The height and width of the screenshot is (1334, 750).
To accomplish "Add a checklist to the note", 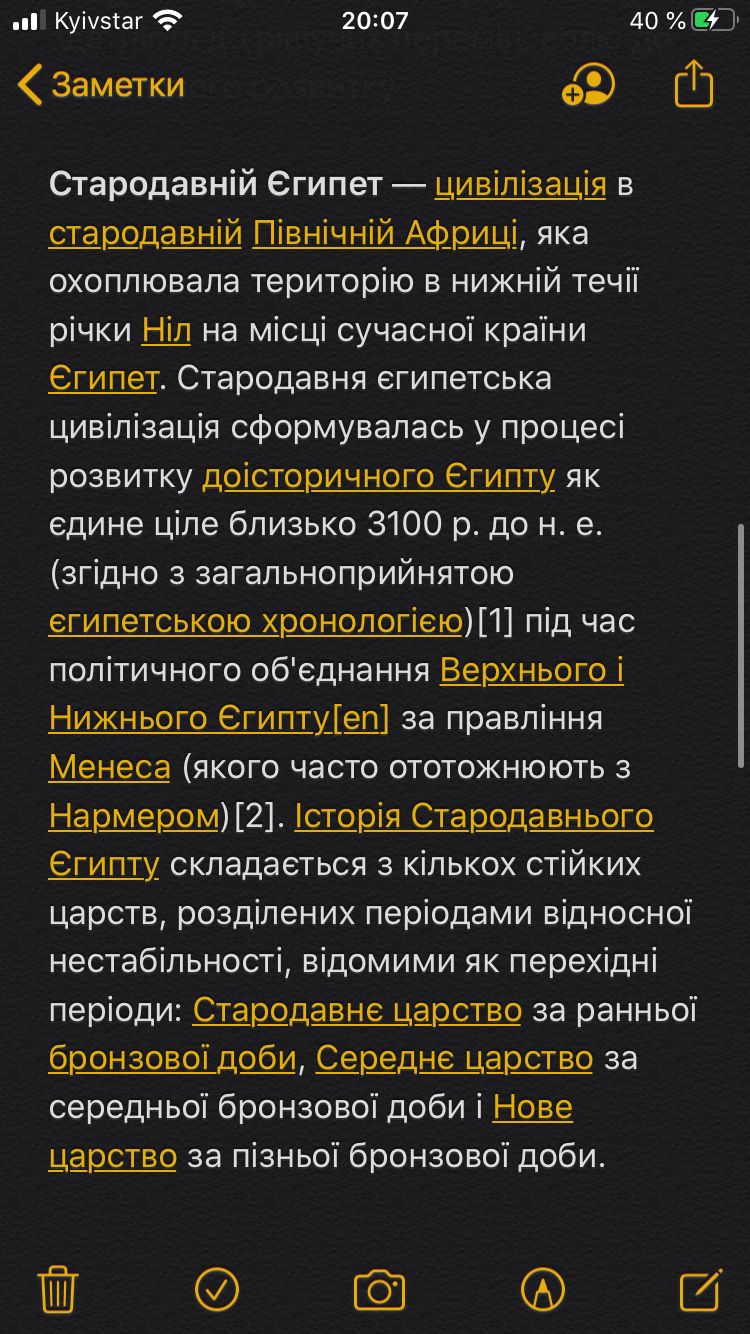I will coord(216,1288).
